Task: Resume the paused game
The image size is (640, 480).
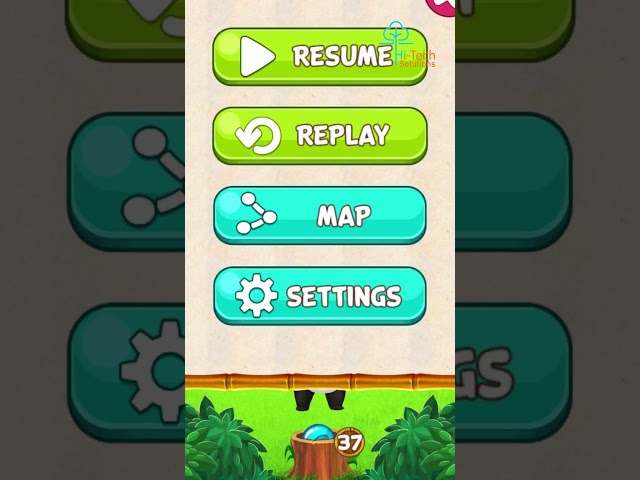Action: [x=319, y=56]
